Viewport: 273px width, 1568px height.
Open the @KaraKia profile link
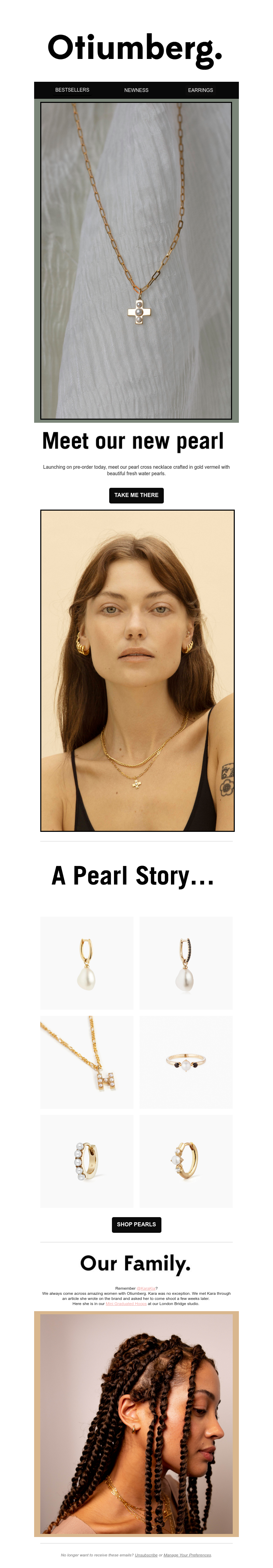coord(146,1288)
